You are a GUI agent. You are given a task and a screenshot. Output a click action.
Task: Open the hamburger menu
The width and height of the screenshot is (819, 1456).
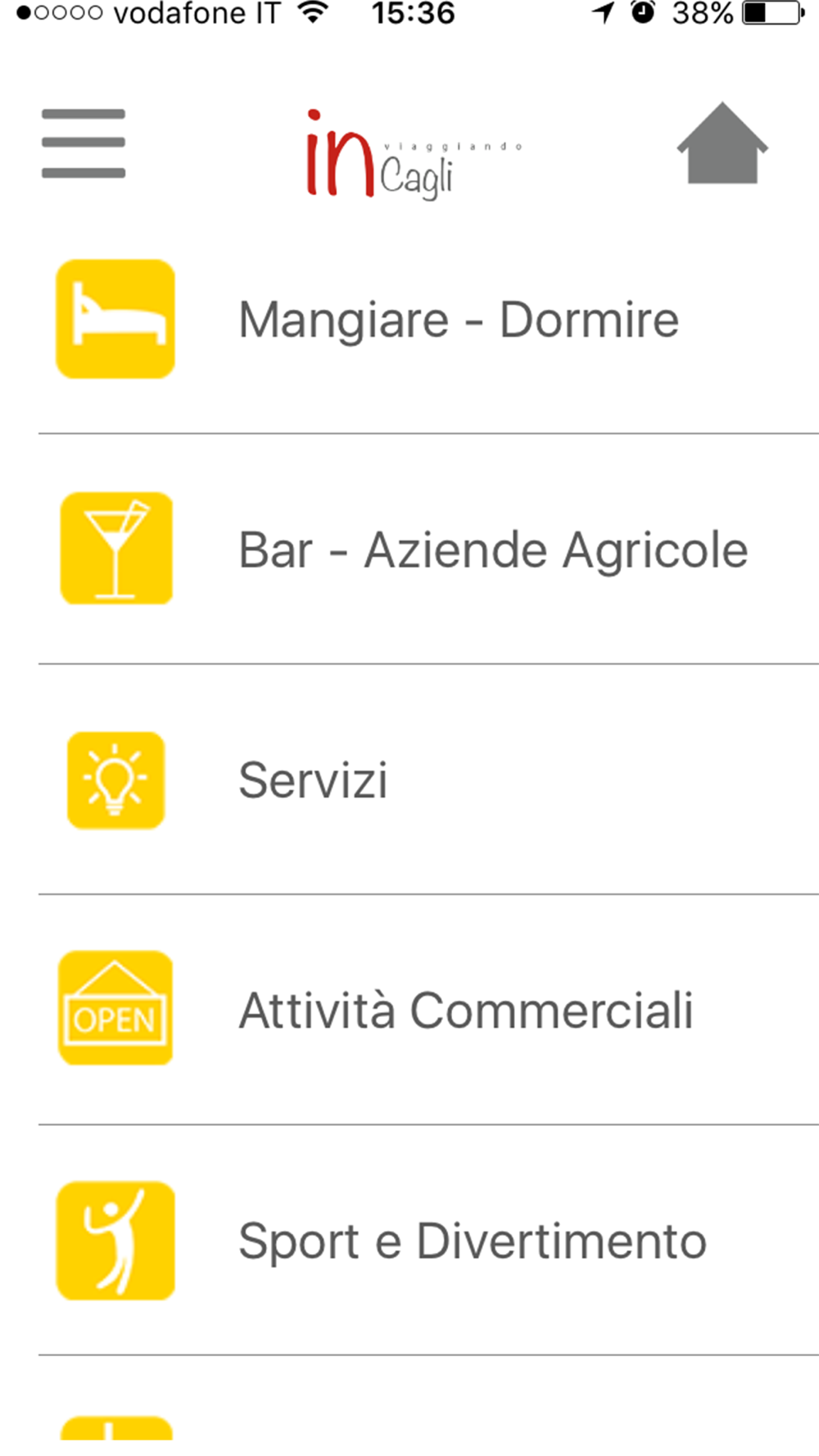click(x=84, y=143)
